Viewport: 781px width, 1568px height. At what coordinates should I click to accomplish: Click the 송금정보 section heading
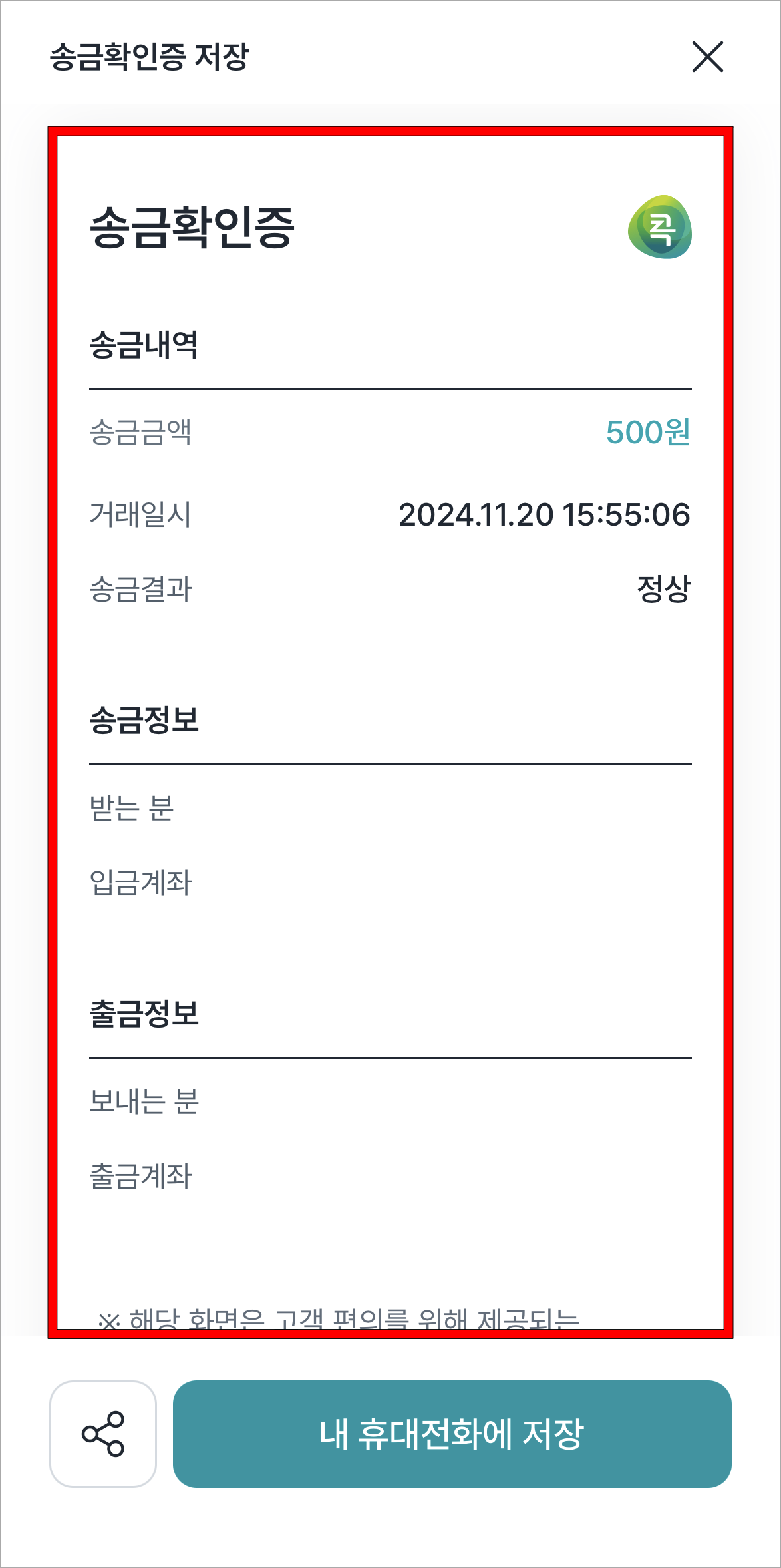point(145,721)
